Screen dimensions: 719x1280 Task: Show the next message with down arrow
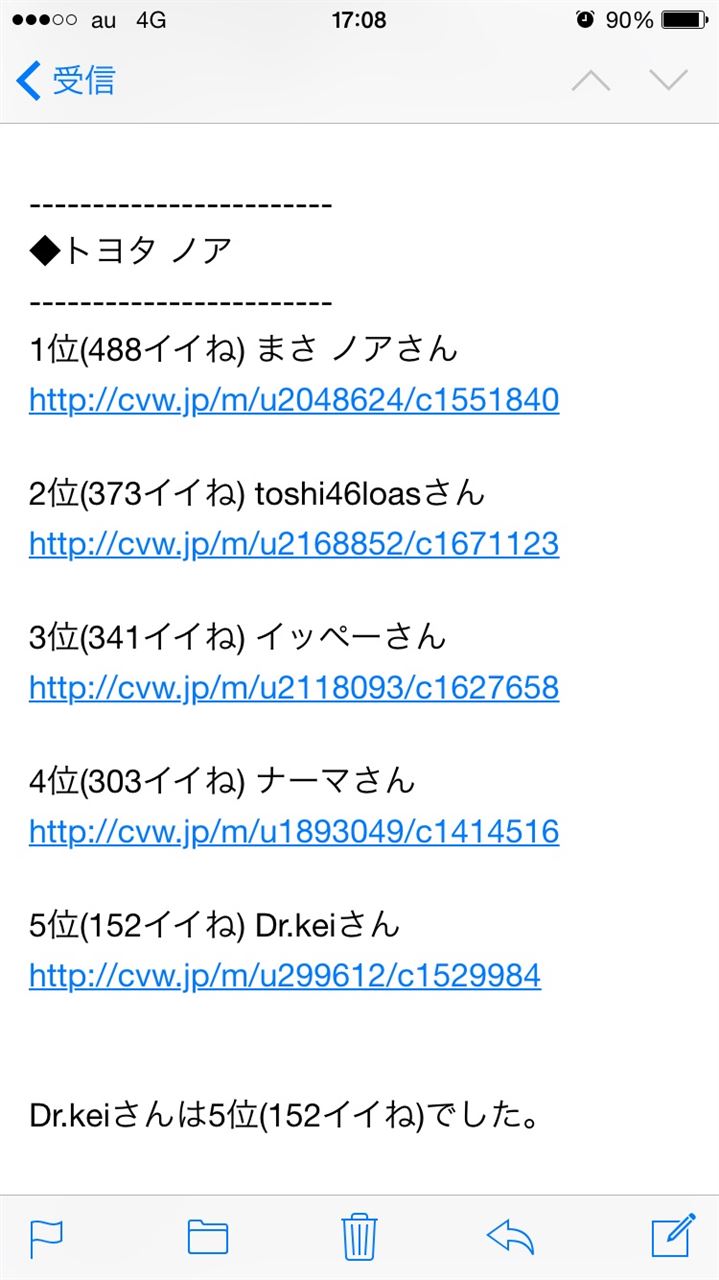(668, 81)
